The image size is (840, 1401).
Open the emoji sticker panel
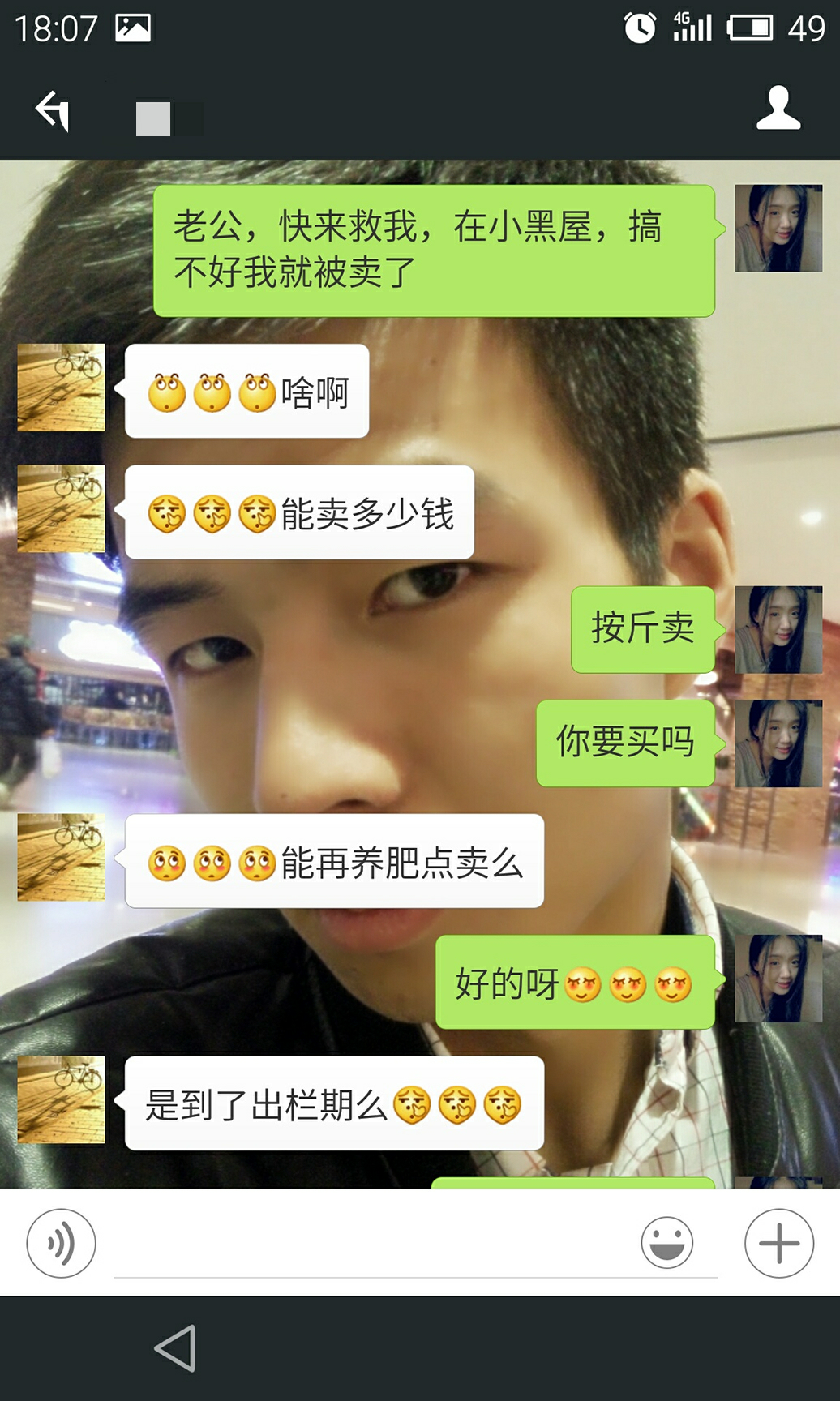click(666, 1242)
